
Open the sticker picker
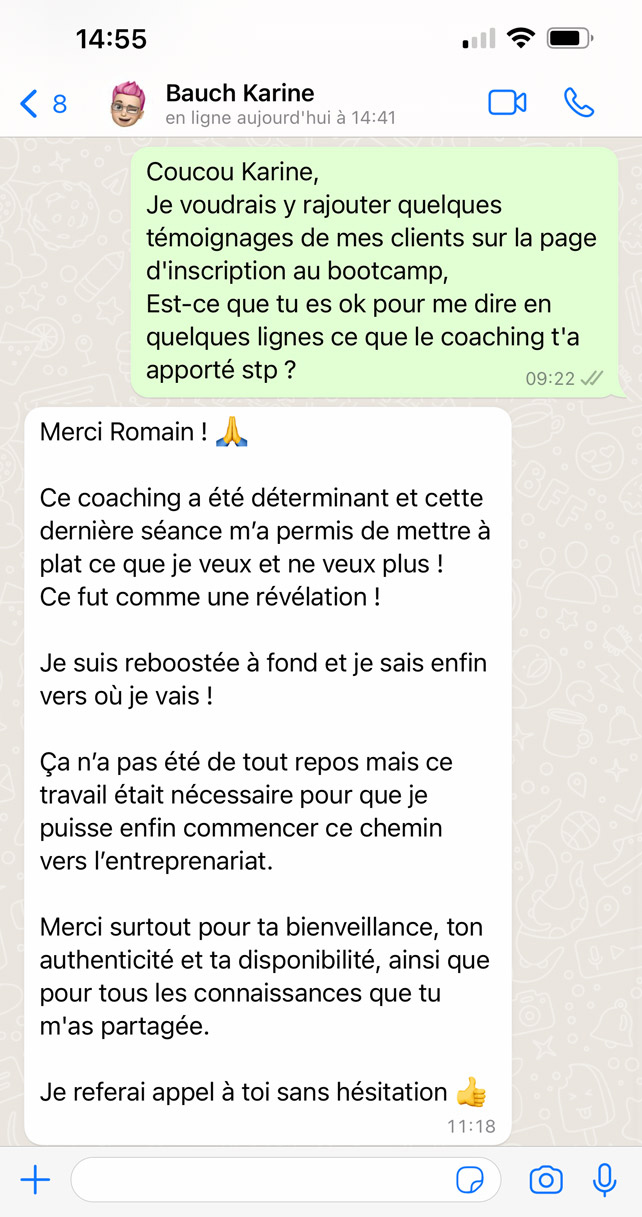click(469, 1180)
